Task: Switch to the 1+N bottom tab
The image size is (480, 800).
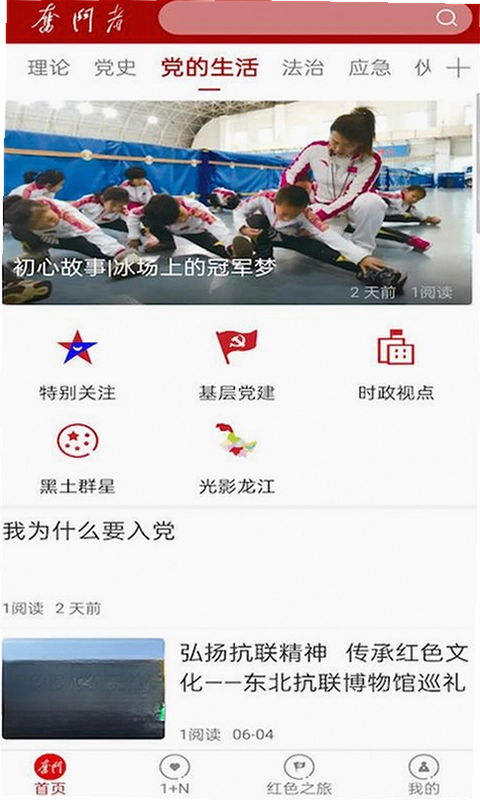Action: (174, 776)
